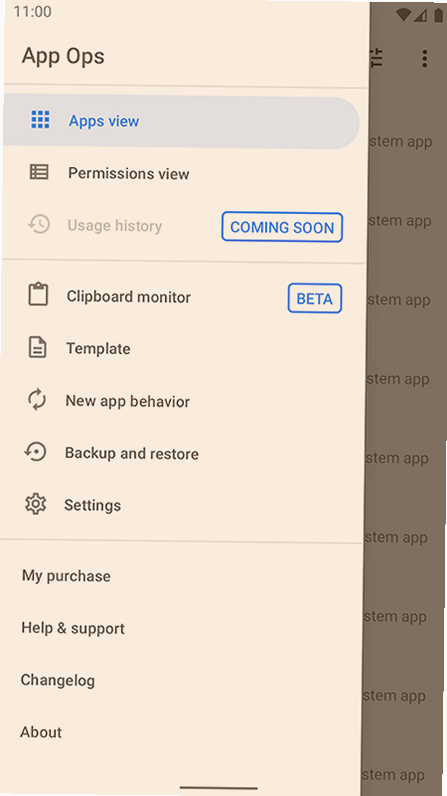Open the three-dot overflow menu
Viewport: 447px width, 796px height.
click(x=425, y=58)
